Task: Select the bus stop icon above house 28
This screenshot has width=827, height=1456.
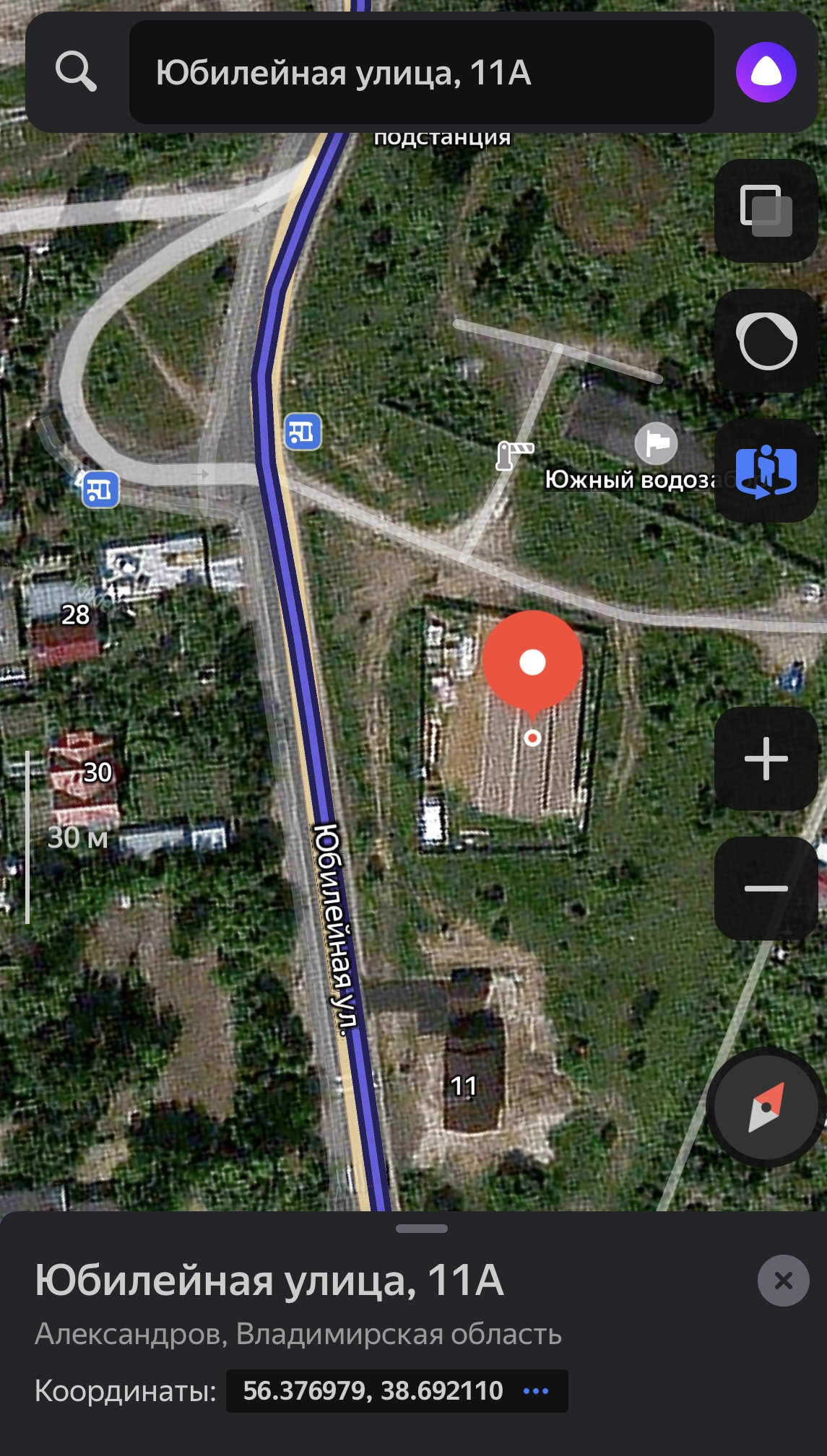Action: tap(100, 489)
